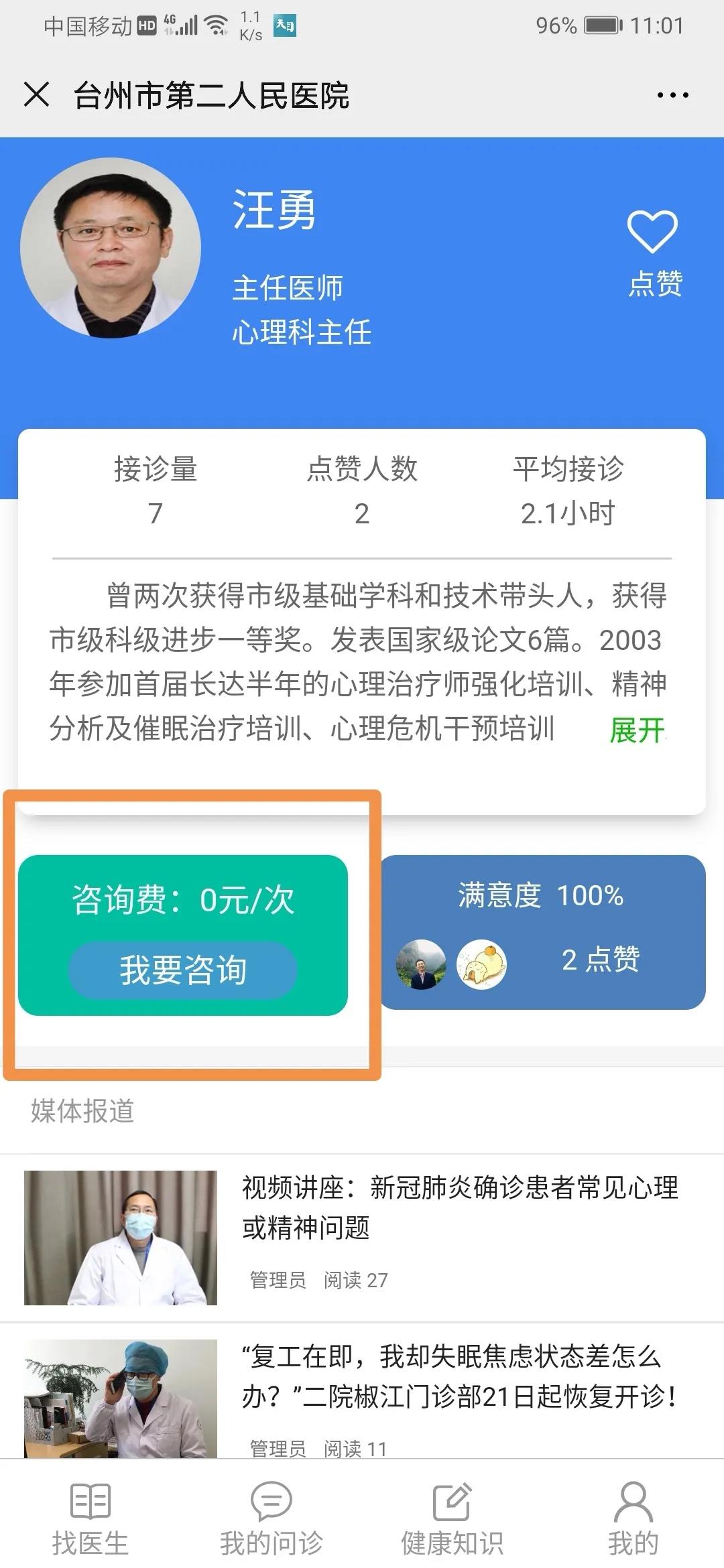Image resolution: width=724 pixels, height=1568 pixels.
Task: Open the article about 复工在即 insomnia and anxiety
Action: click(x=460, y=1376)
